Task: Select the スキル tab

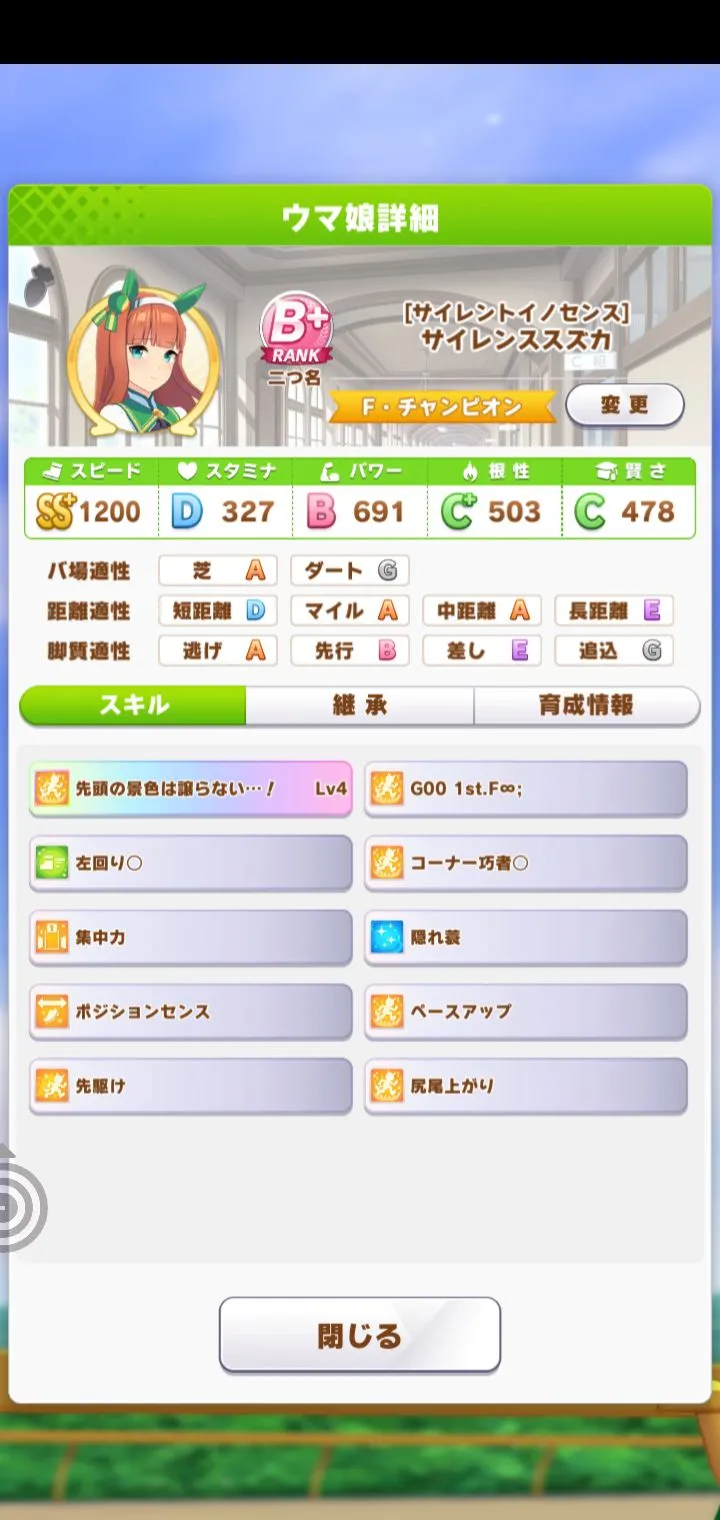Action: coord(133,705)
